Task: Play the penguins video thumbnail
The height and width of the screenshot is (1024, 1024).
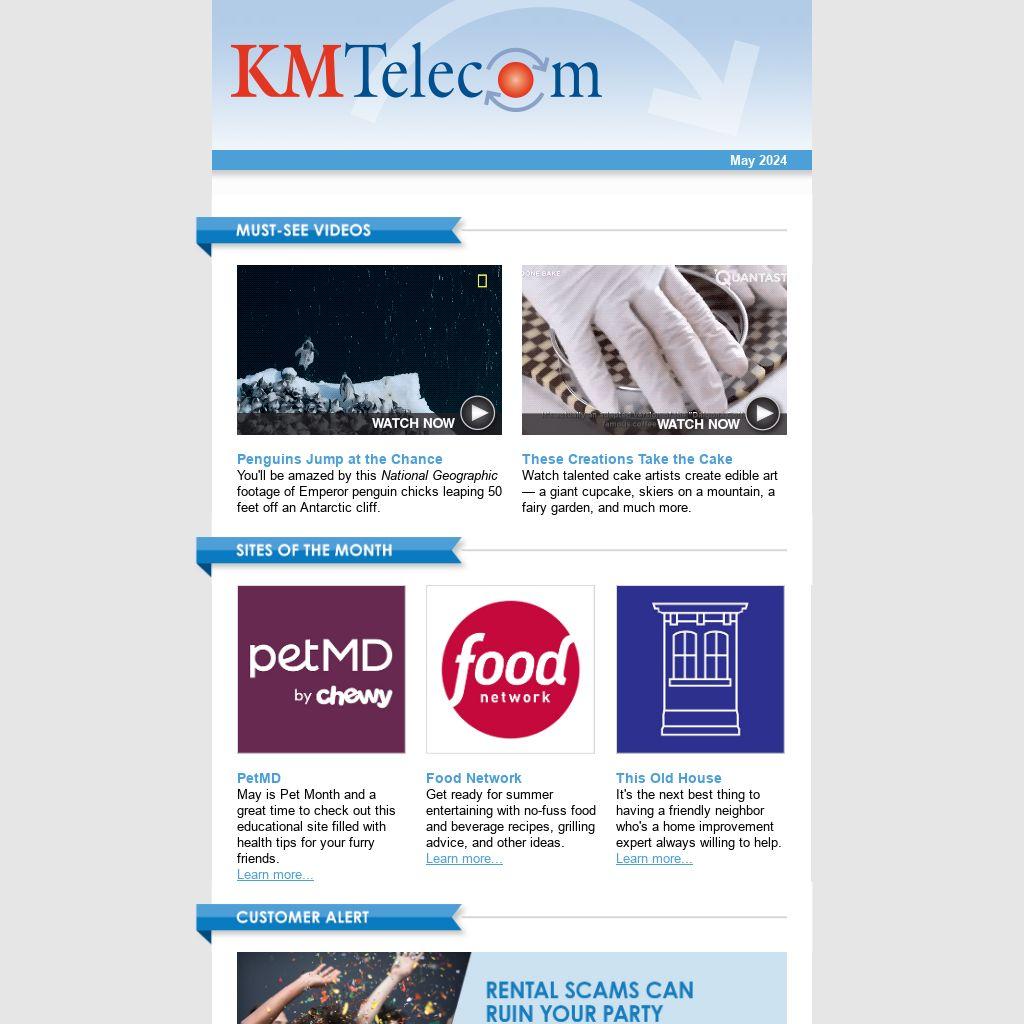Action: coord(369,349)
